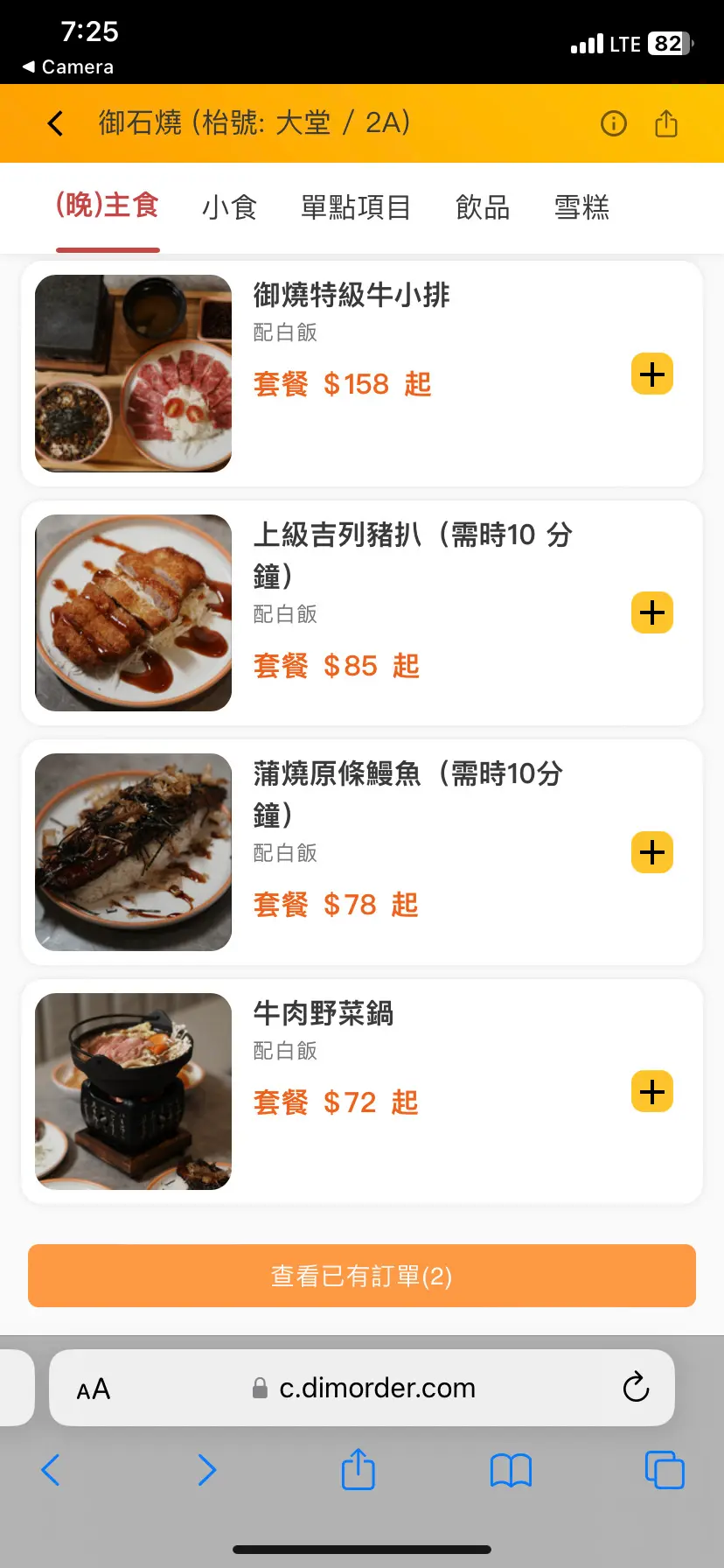
Task: Open the 飲品 category tab
Action: [483, 207]
